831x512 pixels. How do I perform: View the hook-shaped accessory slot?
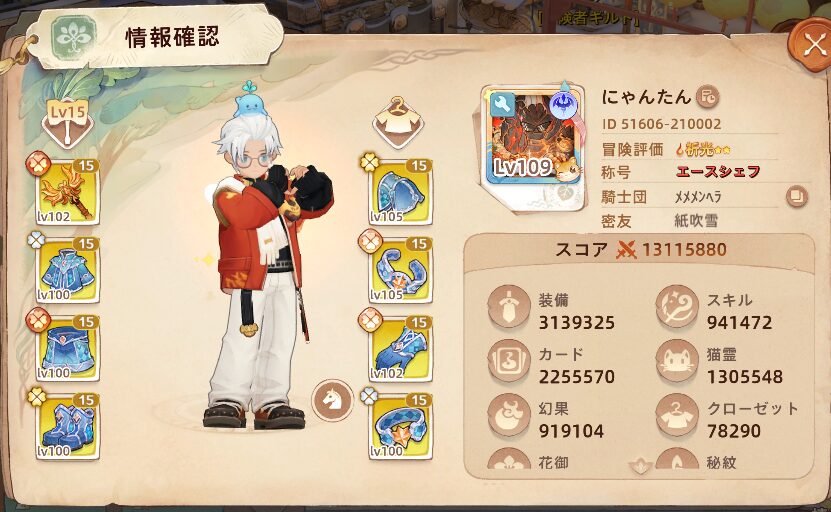(400, 270)
